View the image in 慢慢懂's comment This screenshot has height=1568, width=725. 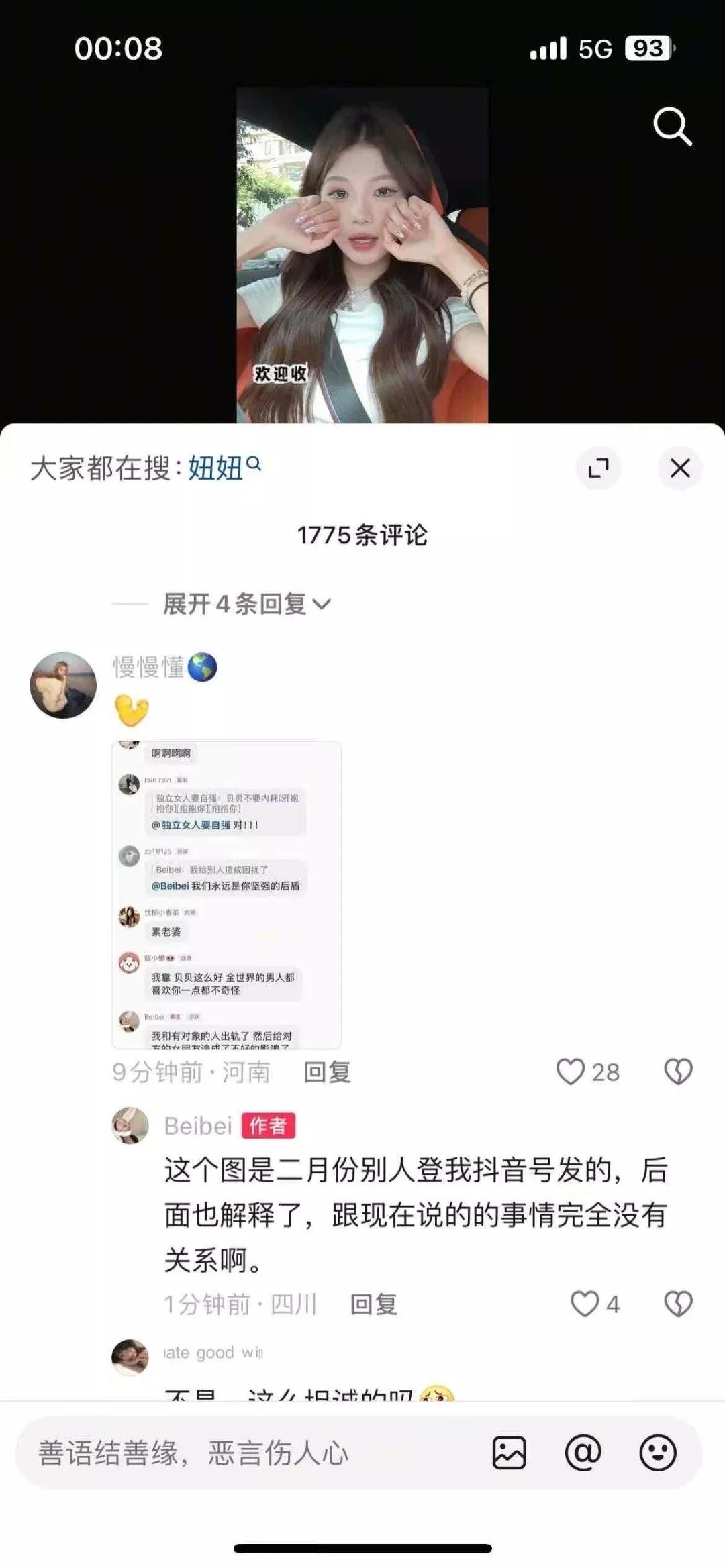tap(226, 894)
